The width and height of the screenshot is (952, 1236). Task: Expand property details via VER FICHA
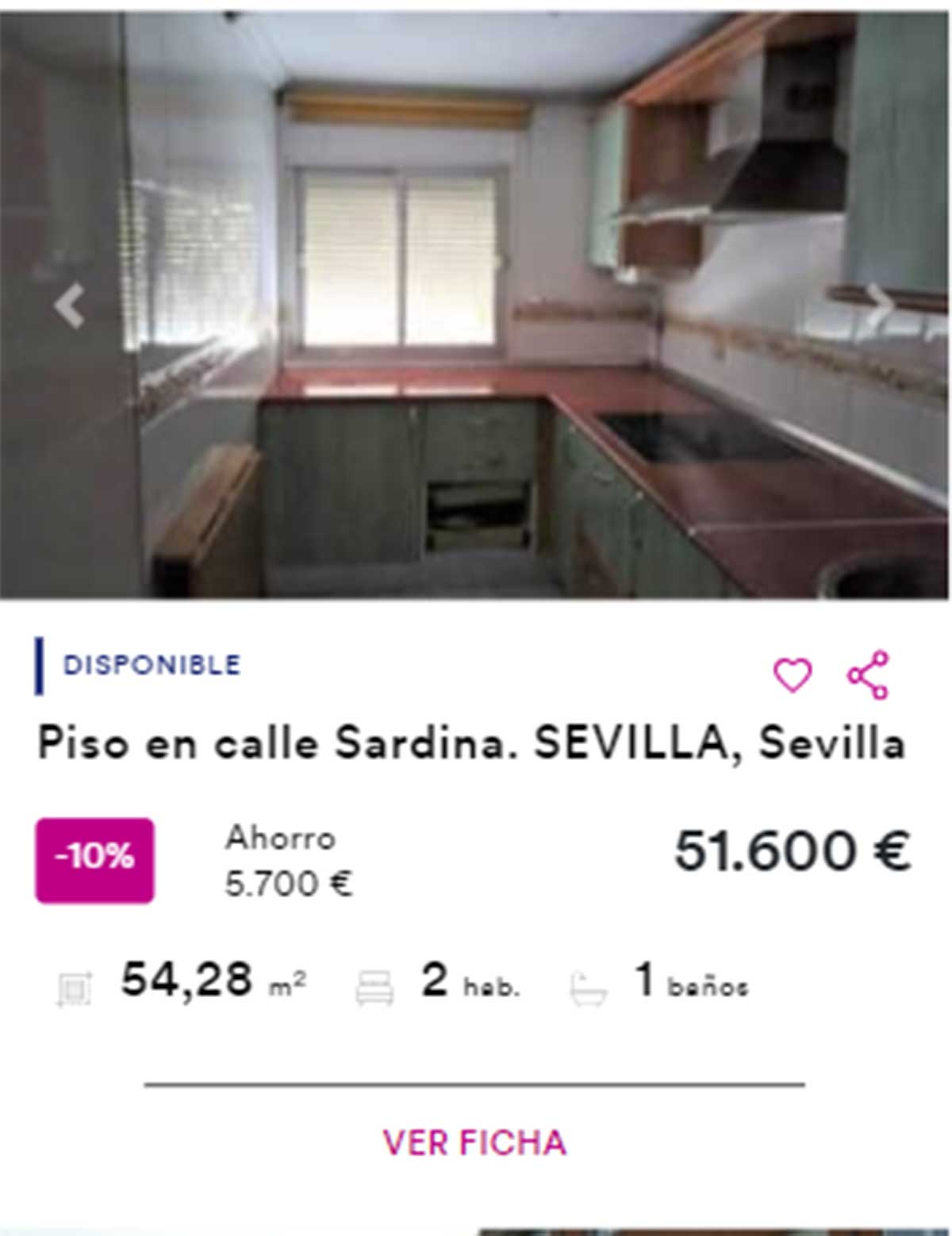[x=474, y=1142]
